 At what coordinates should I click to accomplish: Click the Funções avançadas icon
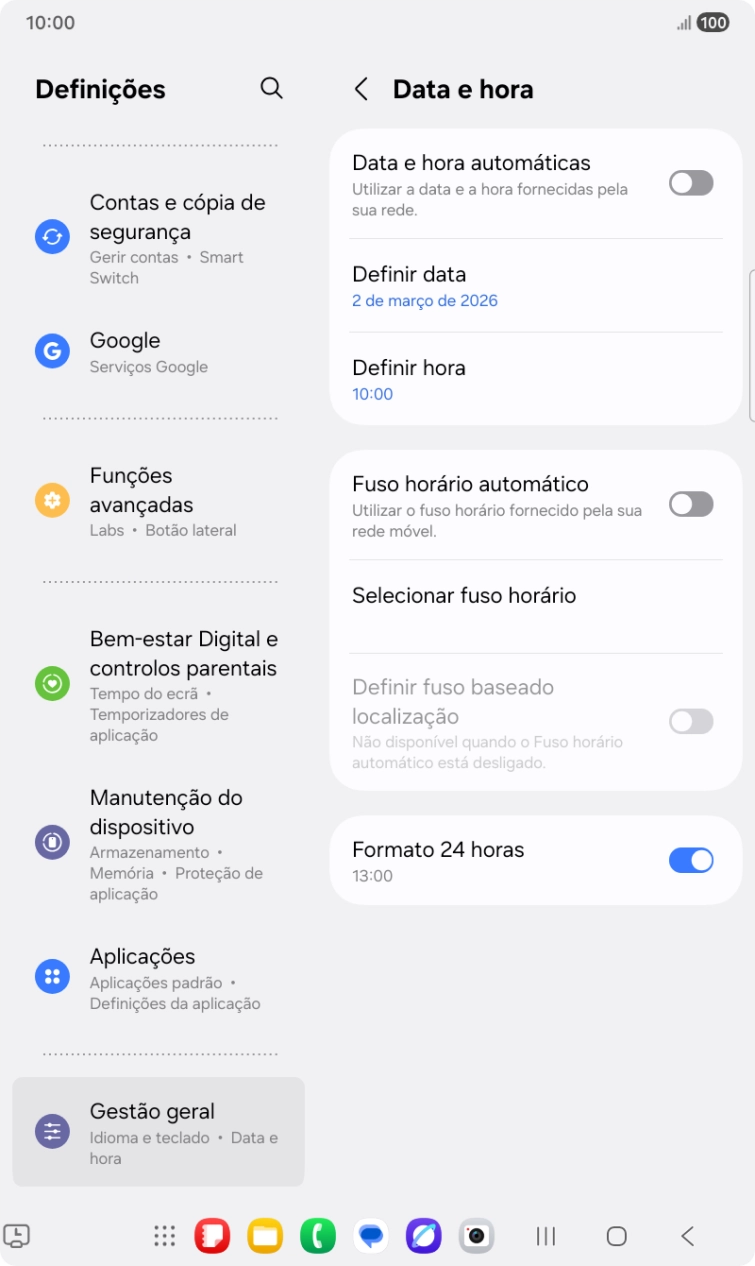click(51, 501)
